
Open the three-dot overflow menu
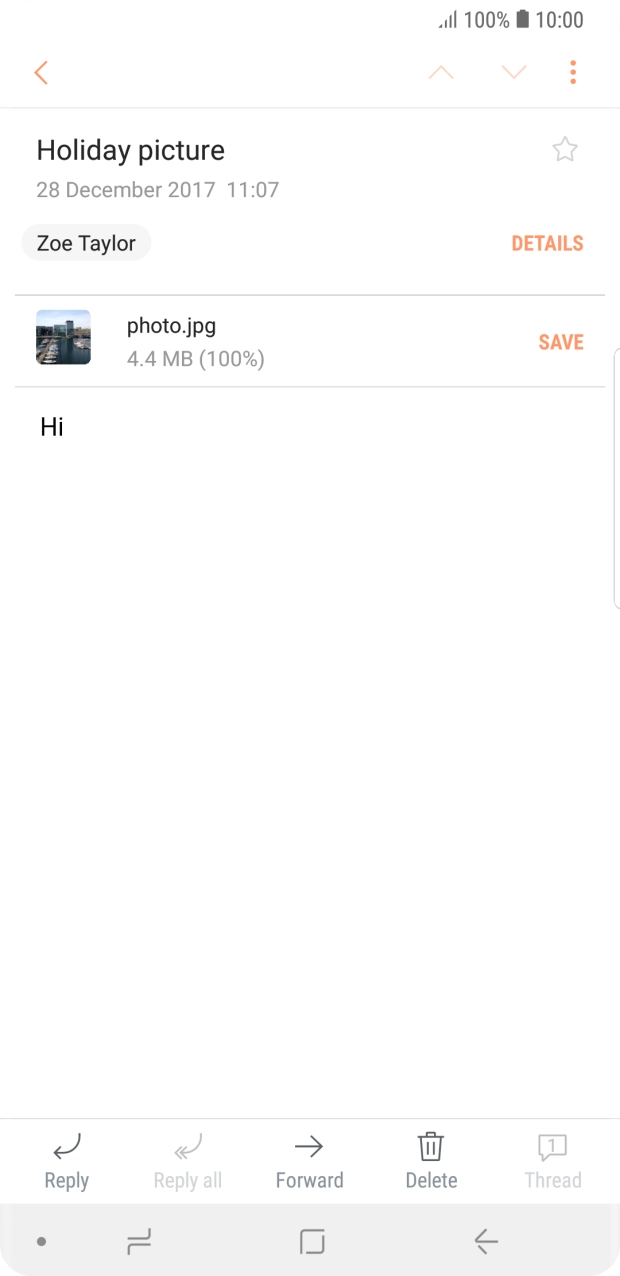point(573,73)
